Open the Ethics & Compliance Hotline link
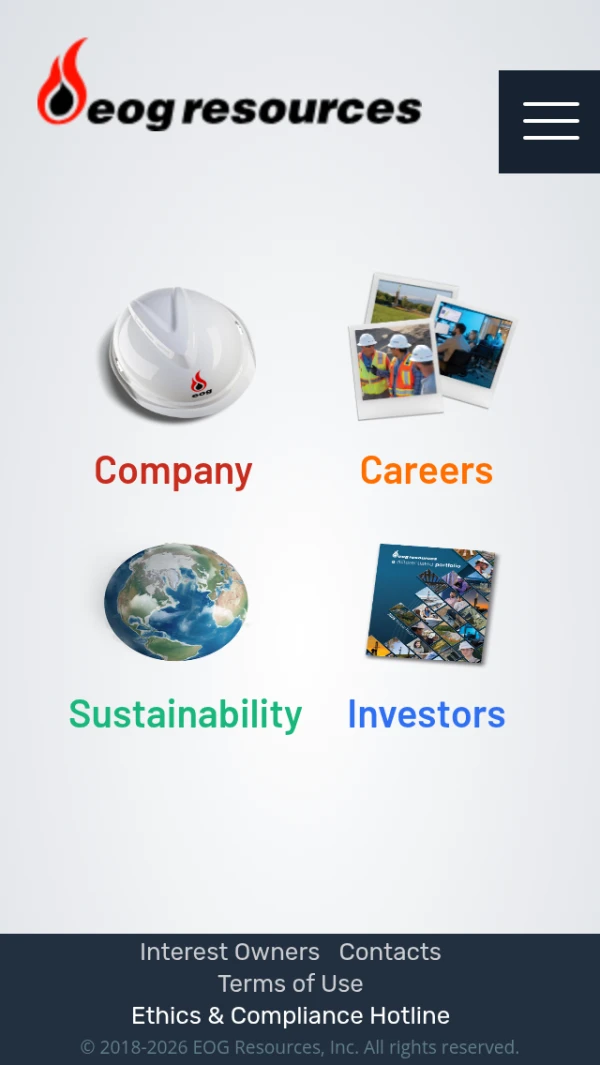 [290, 1015]
